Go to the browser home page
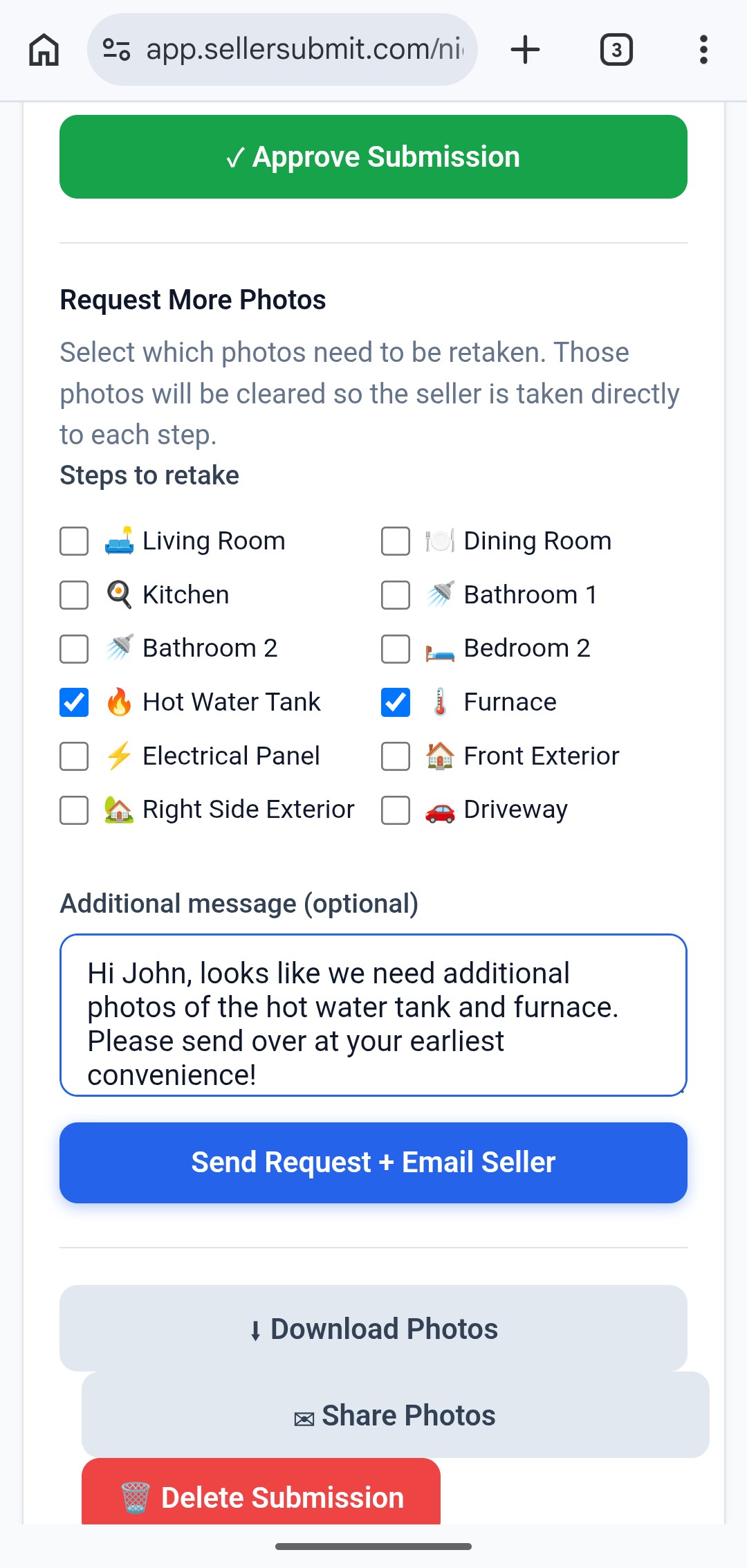Screen dimensions: 747x1568 click(x=44, y=50)
